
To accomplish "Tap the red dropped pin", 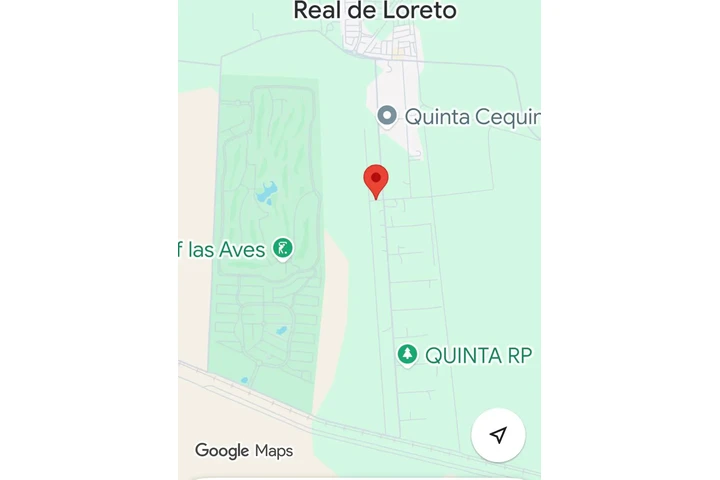I will pos(375,181).
